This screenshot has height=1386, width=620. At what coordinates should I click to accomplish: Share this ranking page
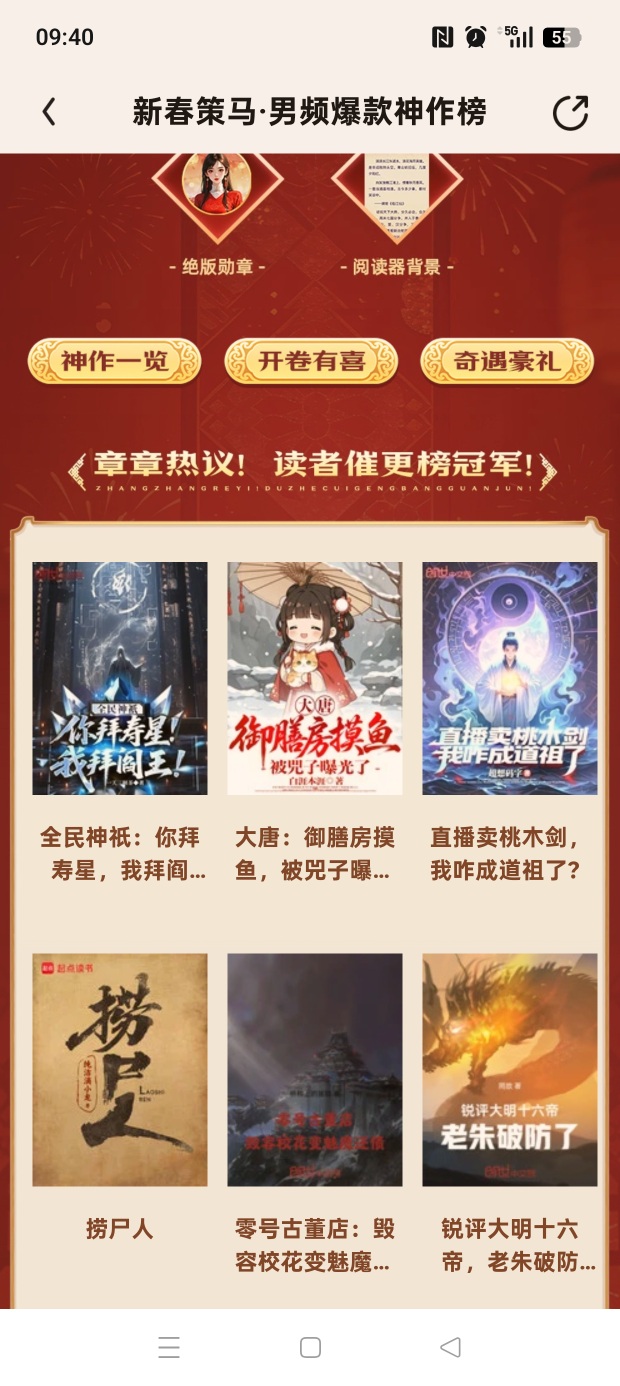pos(570,112)
